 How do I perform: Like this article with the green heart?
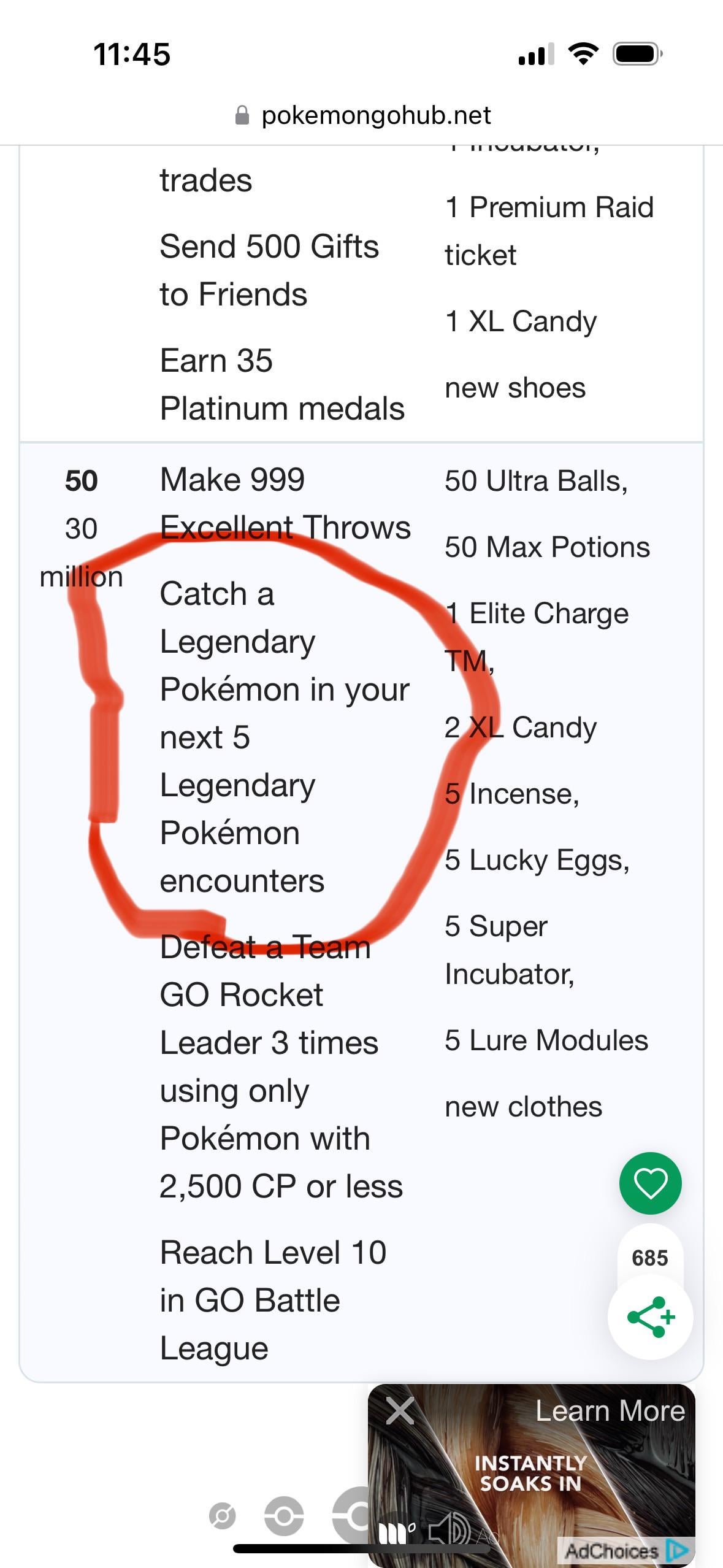[x=650, y=1183]
